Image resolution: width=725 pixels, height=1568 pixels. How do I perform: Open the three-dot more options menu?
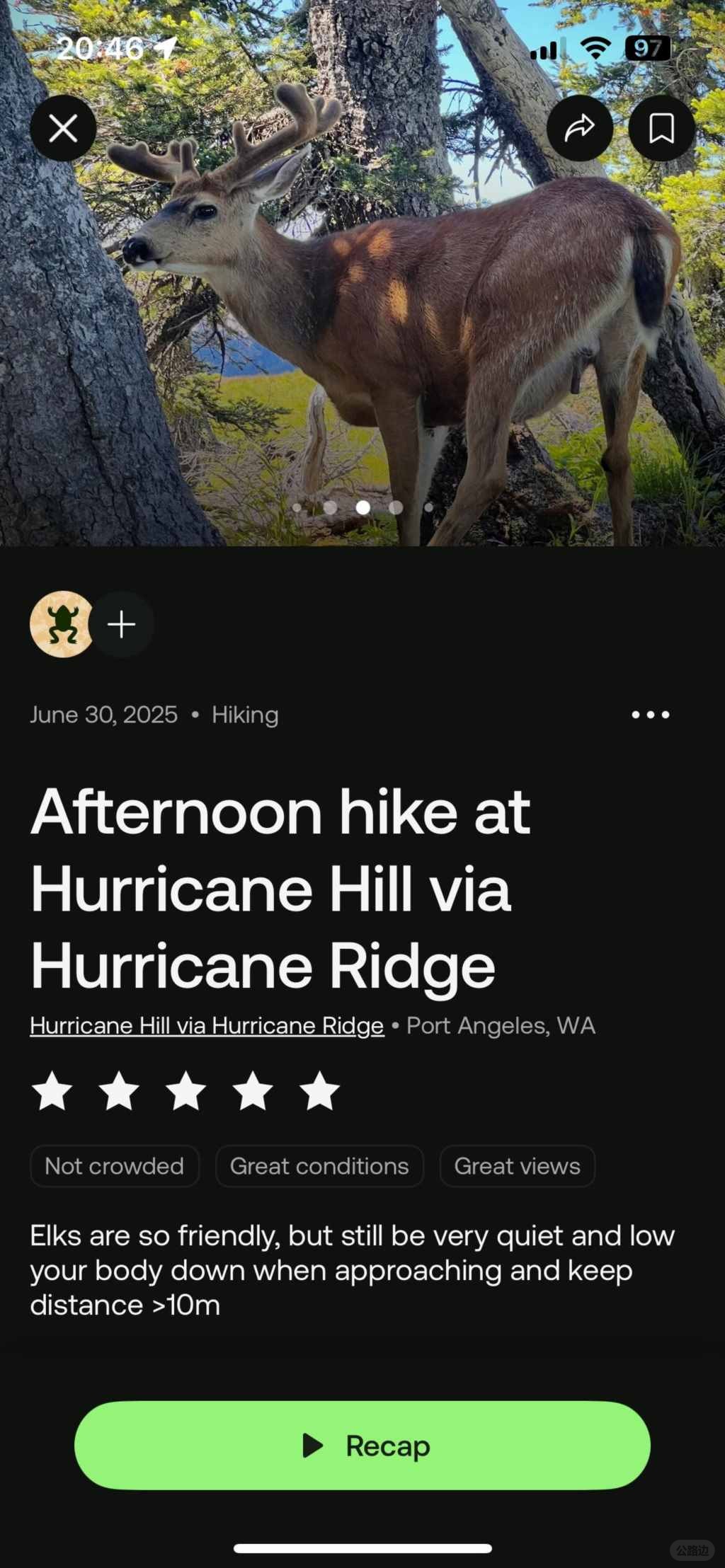point(650,715)
